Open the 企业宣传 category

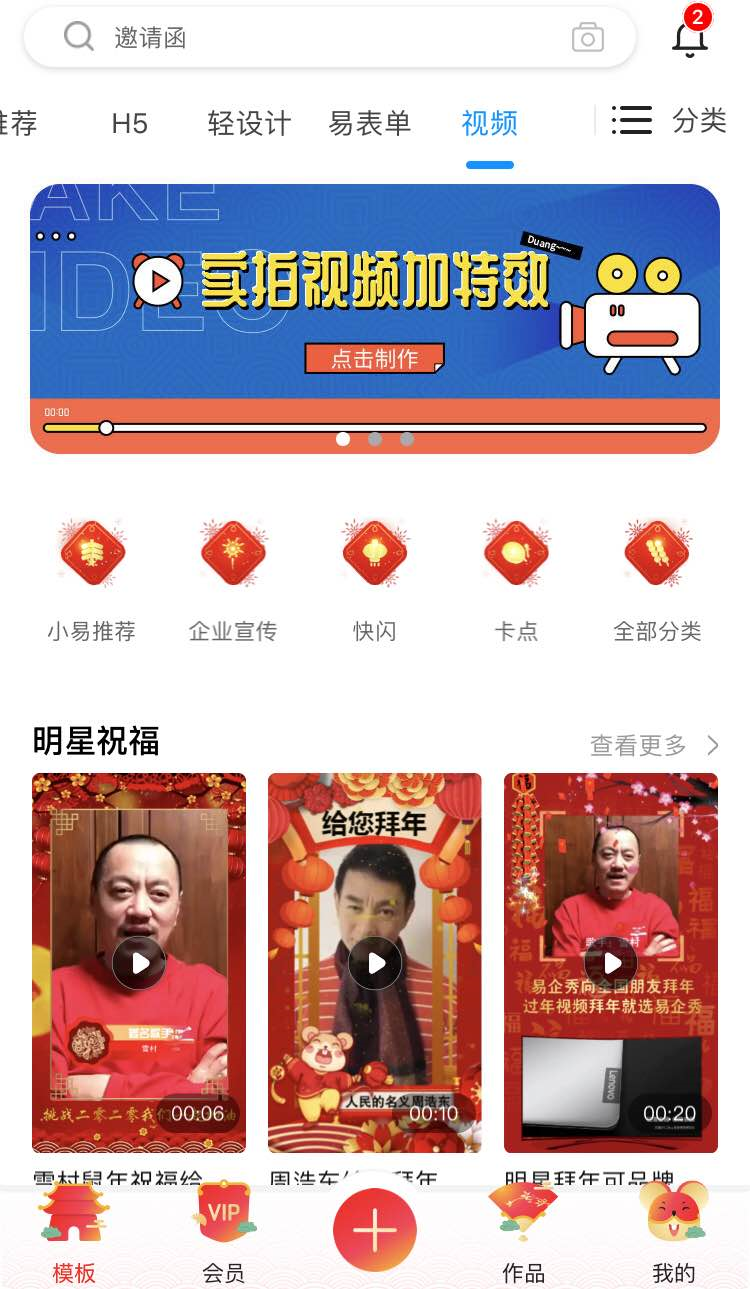tap(233, 577)
